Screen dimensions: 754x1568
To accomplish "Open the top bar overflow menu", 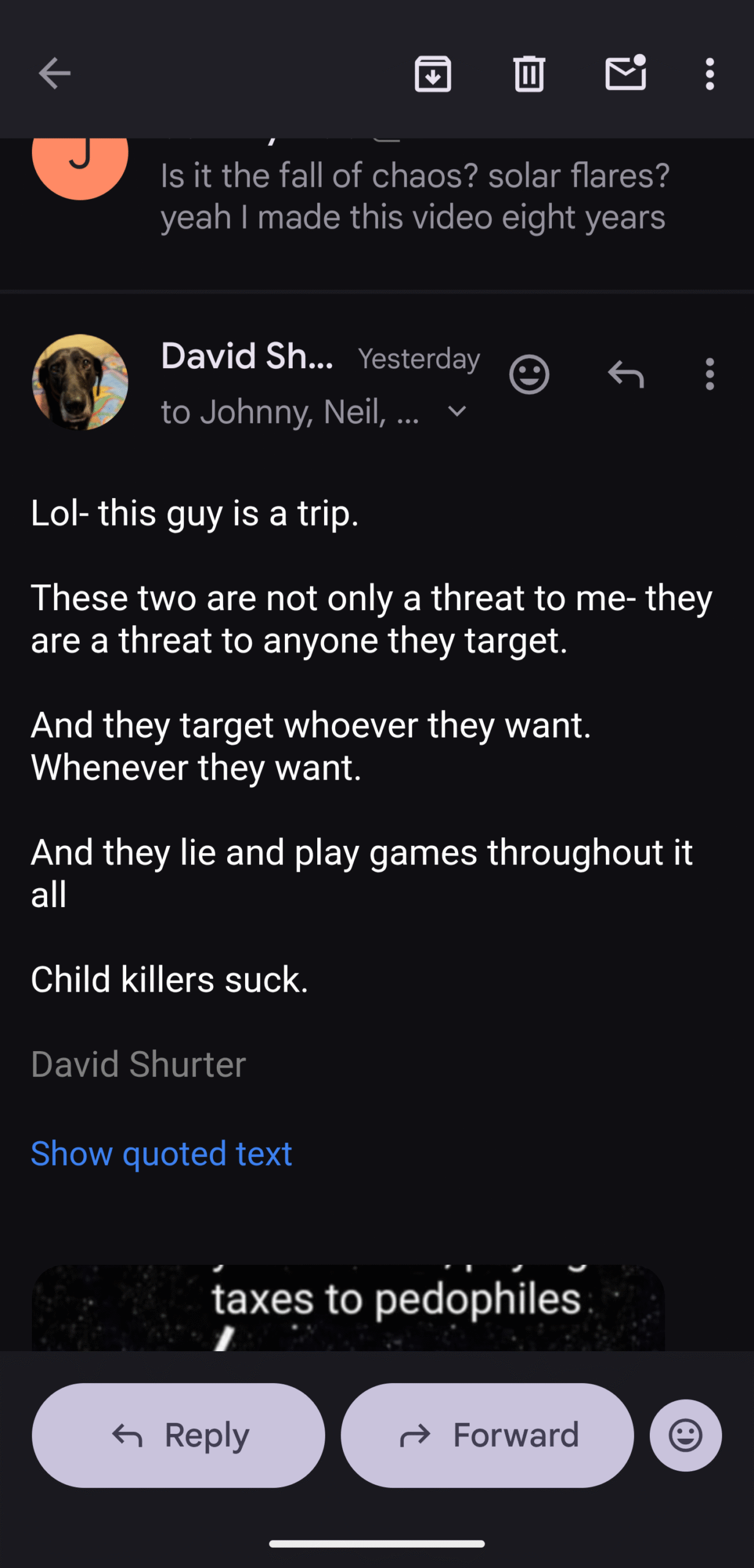I will [709, 74].
